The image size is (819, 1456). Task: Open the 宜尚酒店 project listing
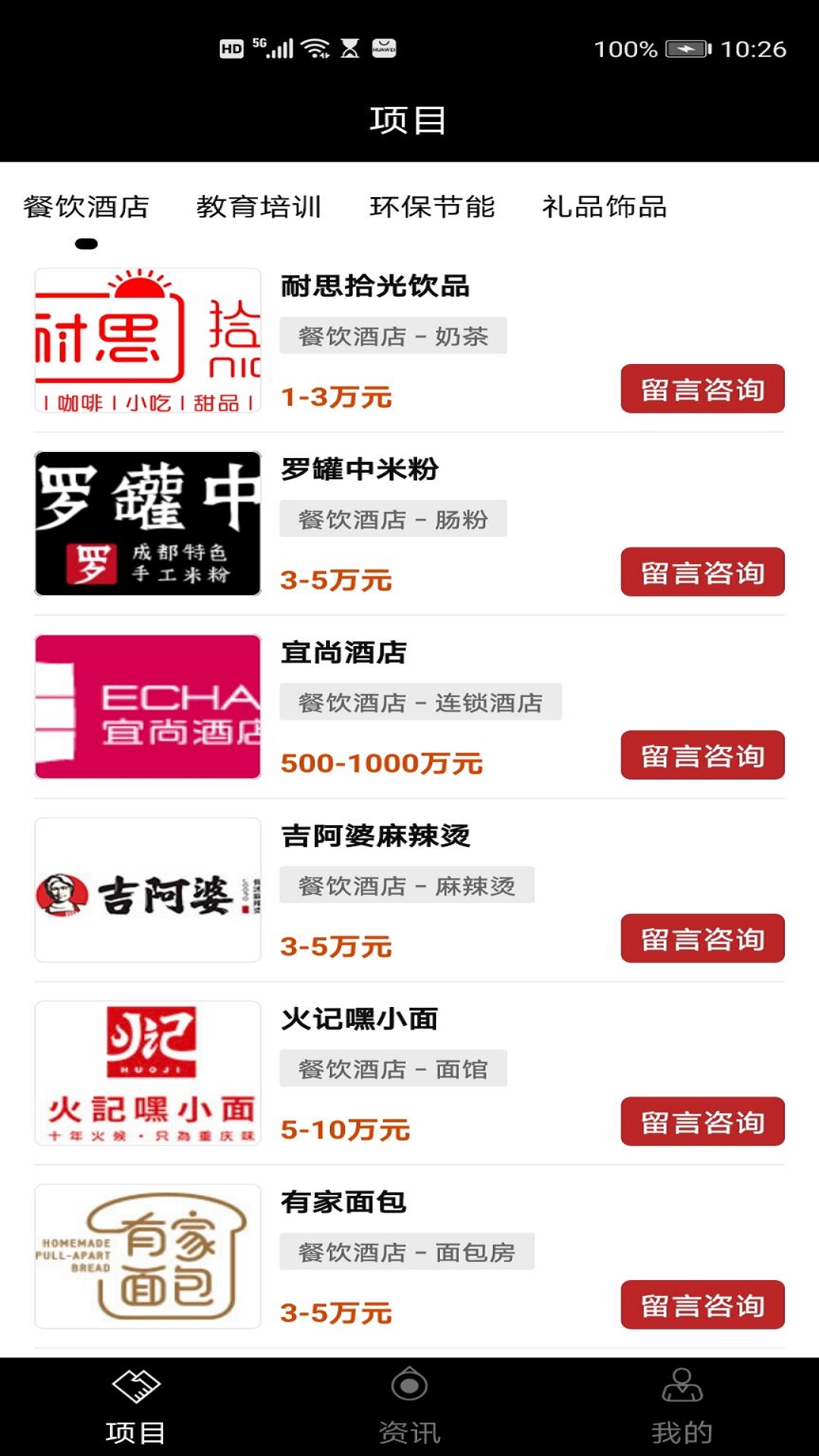click(x=344, y=653)
